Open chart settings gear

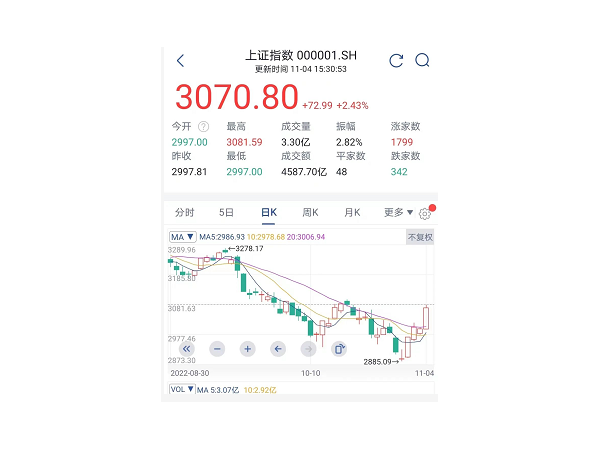click(x=426, y=213)
